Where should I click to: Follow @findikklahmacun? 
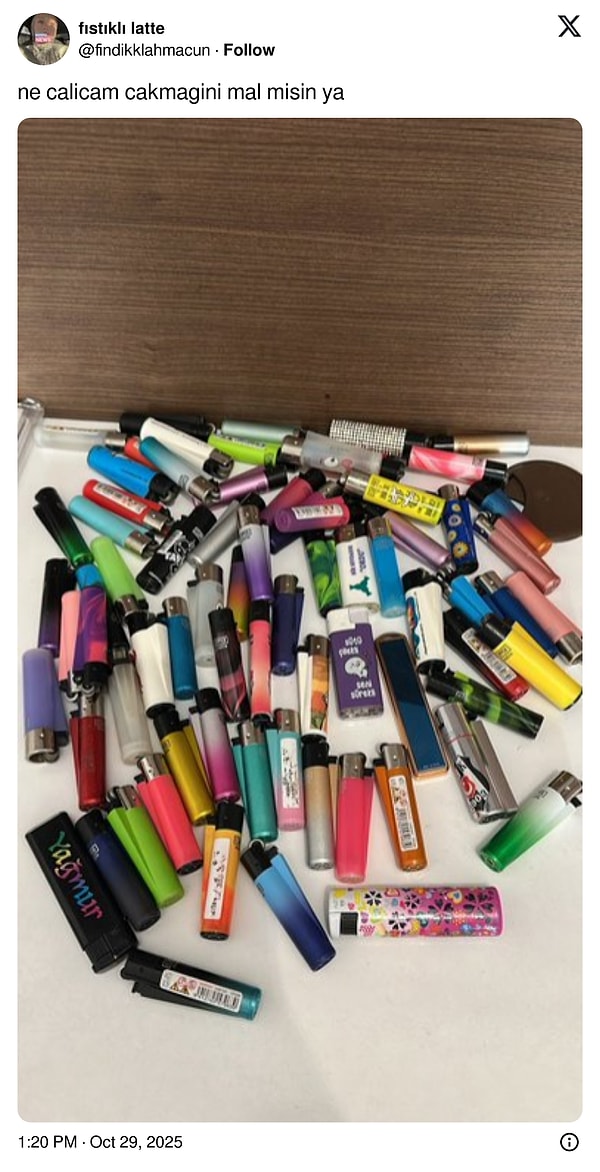click(x=249, y=50)
